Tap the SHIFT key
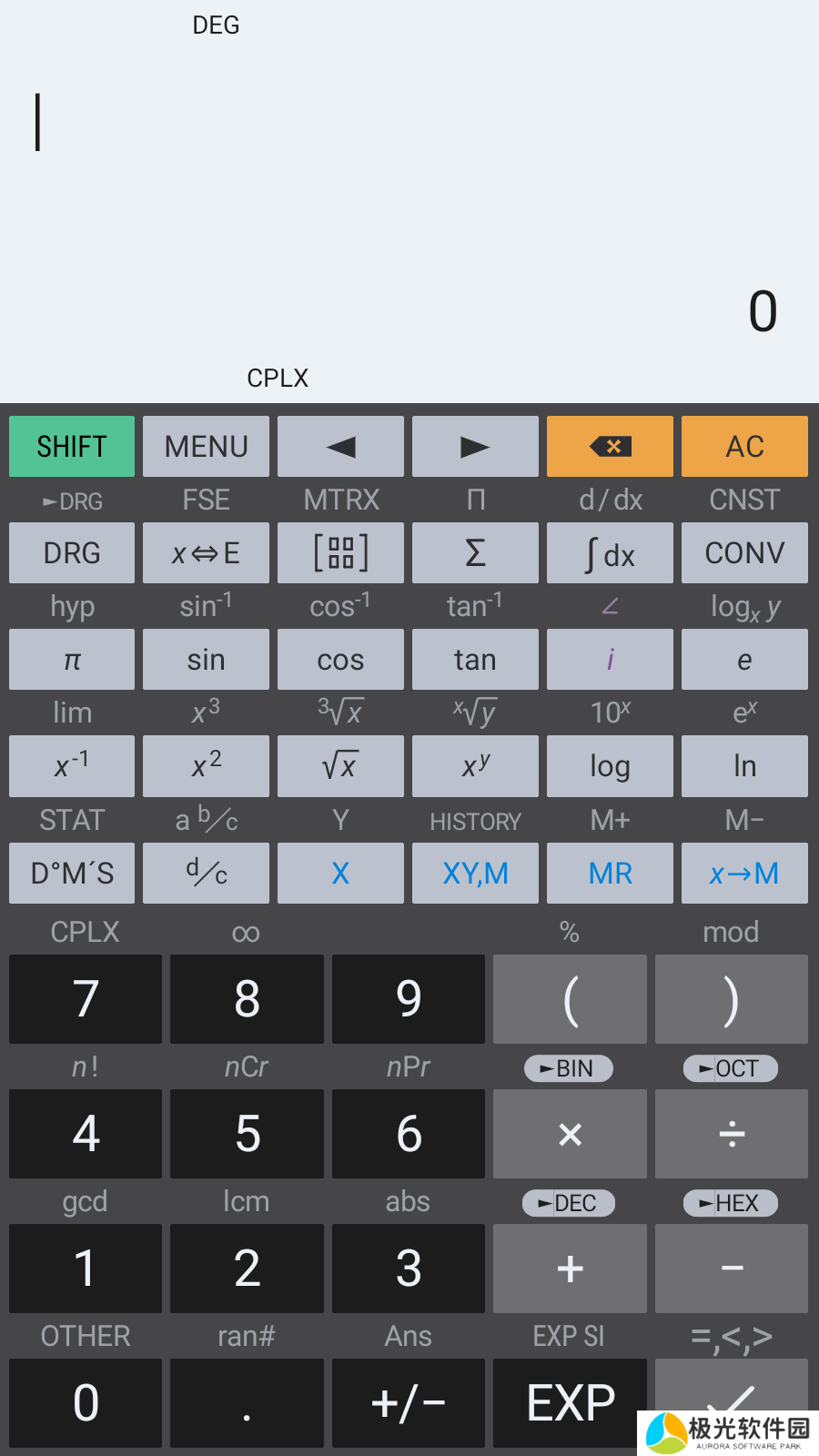819x1456 pixels. click(72, 446)
